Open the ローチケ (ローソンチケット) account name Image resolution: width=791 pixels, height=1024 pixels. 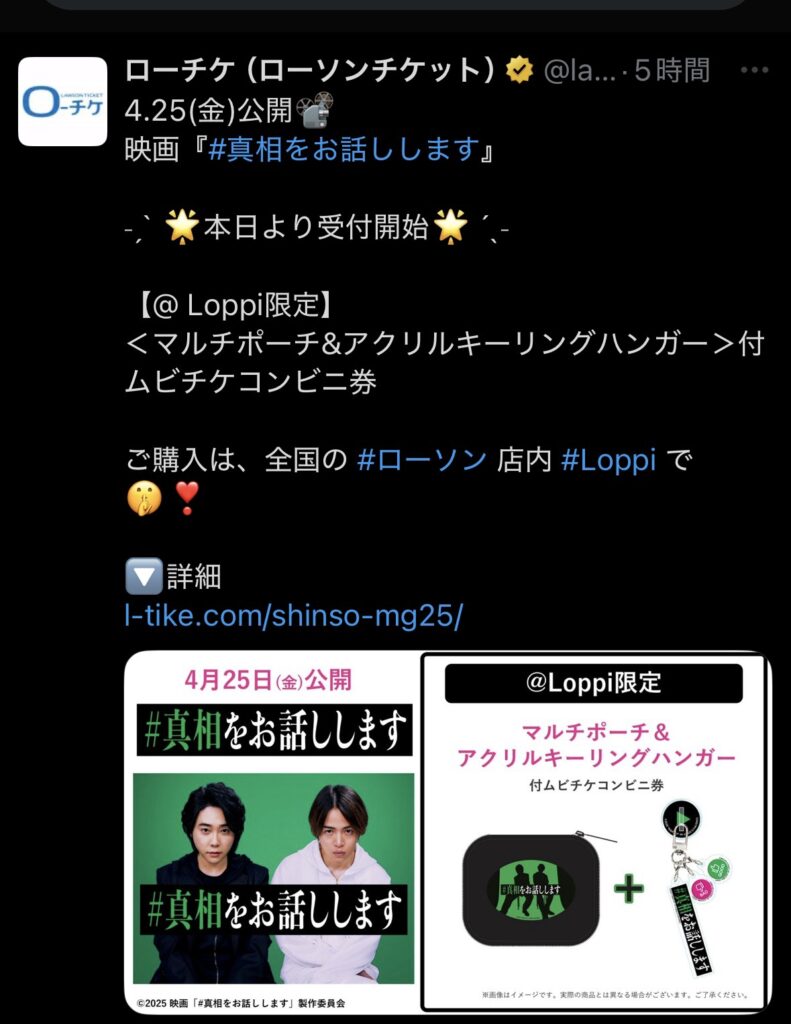310,70
